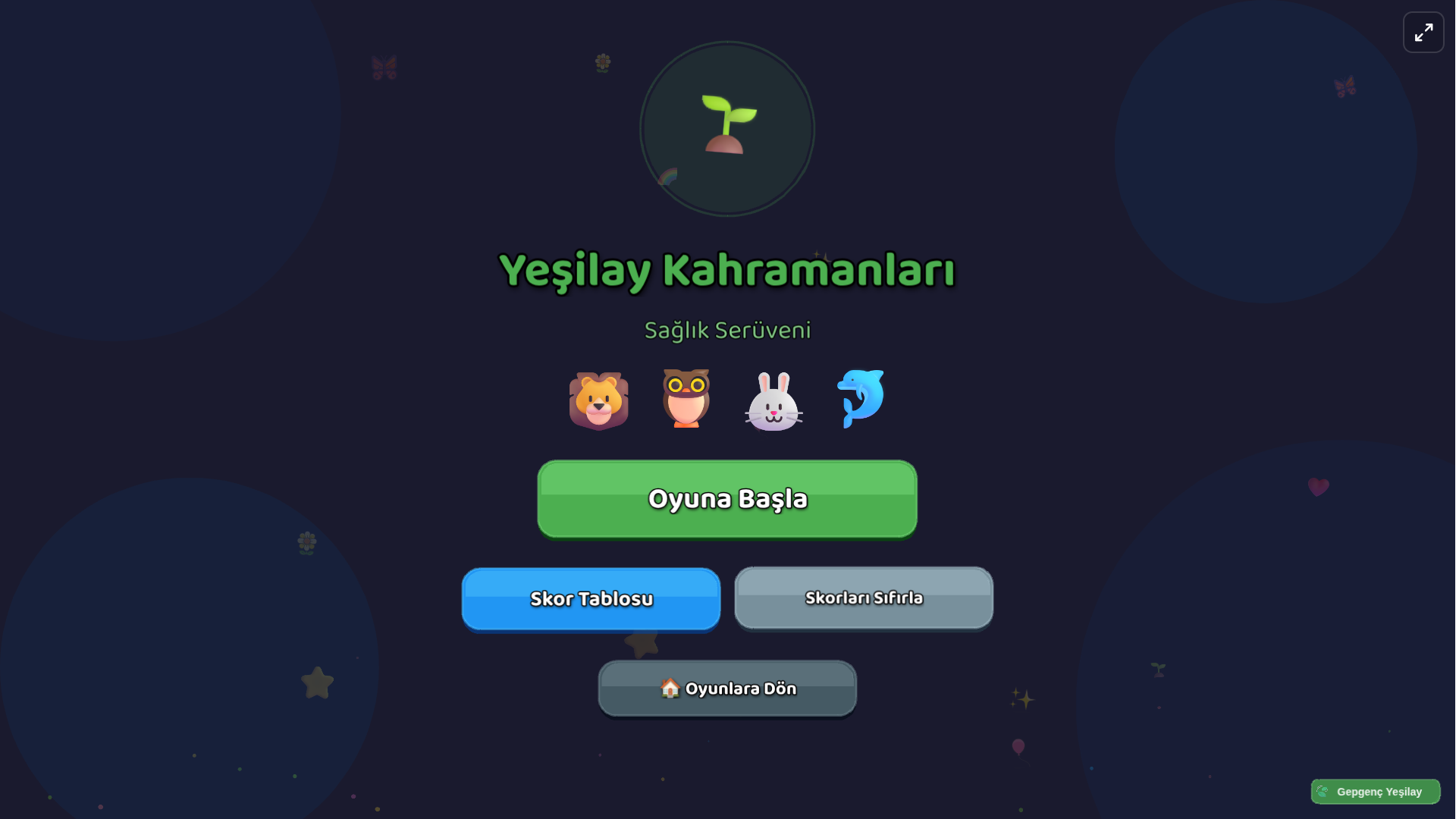Enter fullscreen mode
The width and height of the screenshot is (1456, 819).
(1423, 33)
